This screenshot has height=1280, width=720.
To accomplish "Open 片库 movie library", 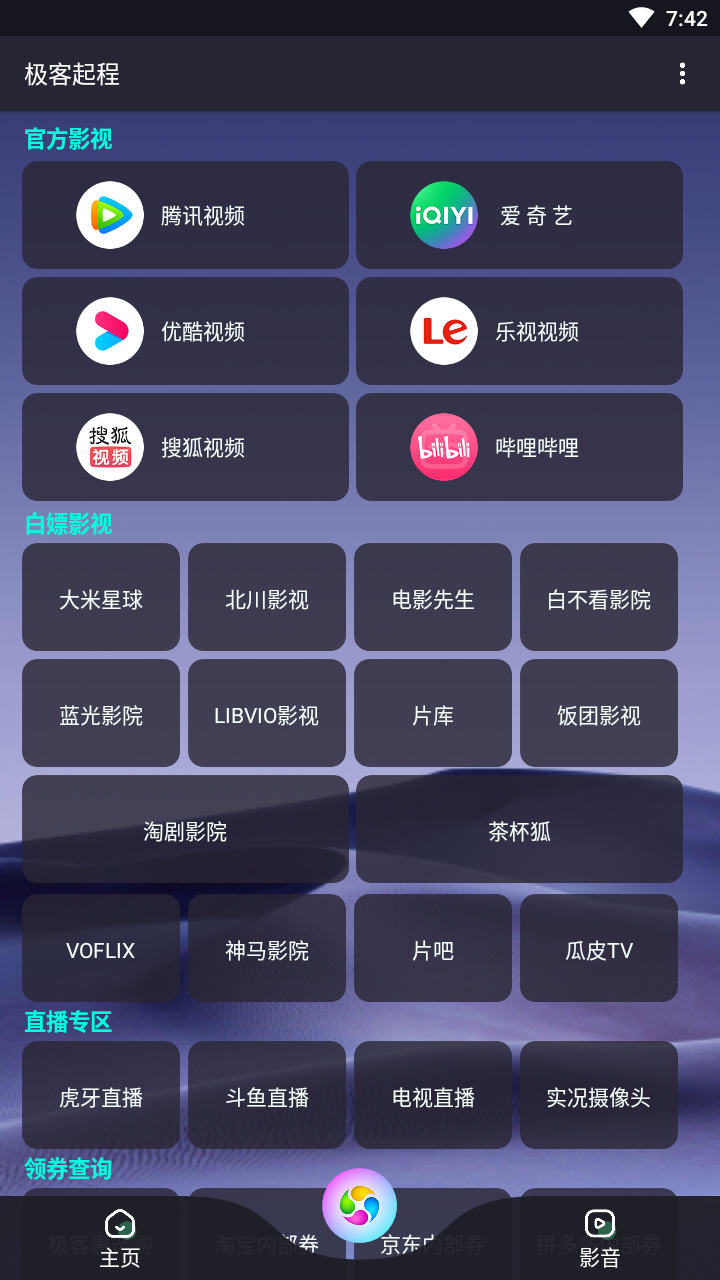I will (x=432, y=713).
